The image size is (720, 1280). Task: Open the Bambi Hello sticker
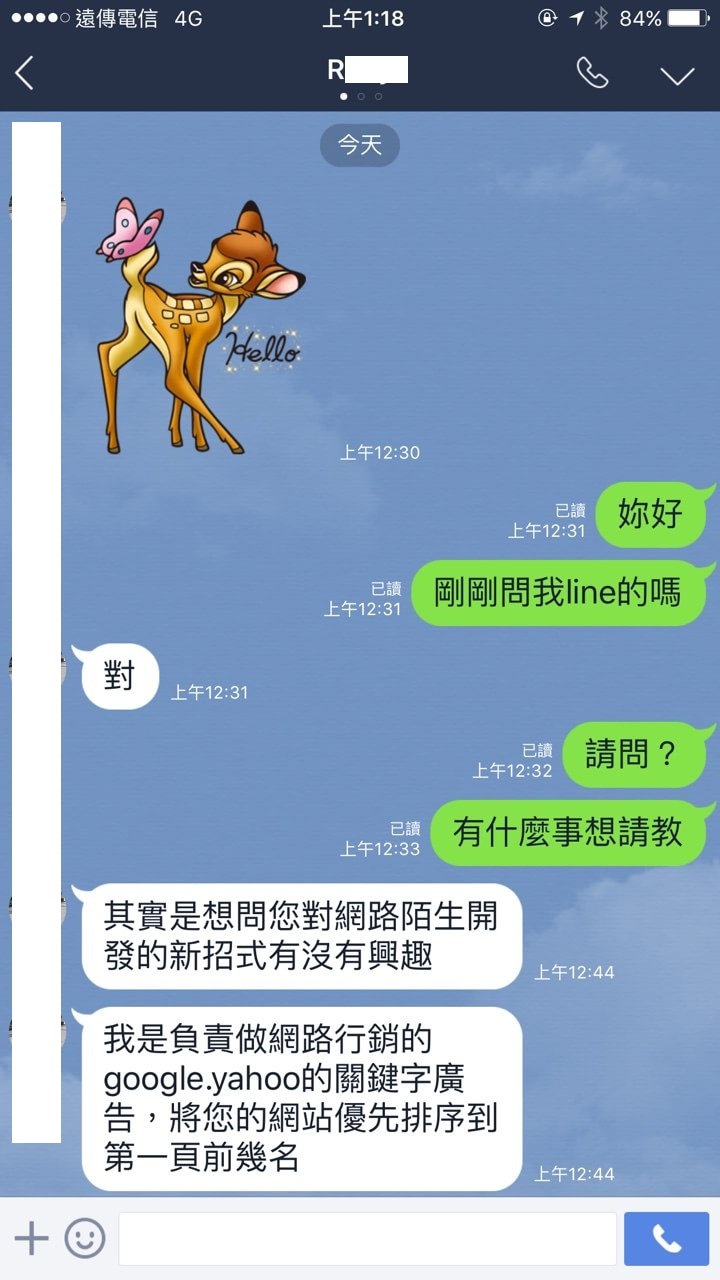(x=200, y=323)
